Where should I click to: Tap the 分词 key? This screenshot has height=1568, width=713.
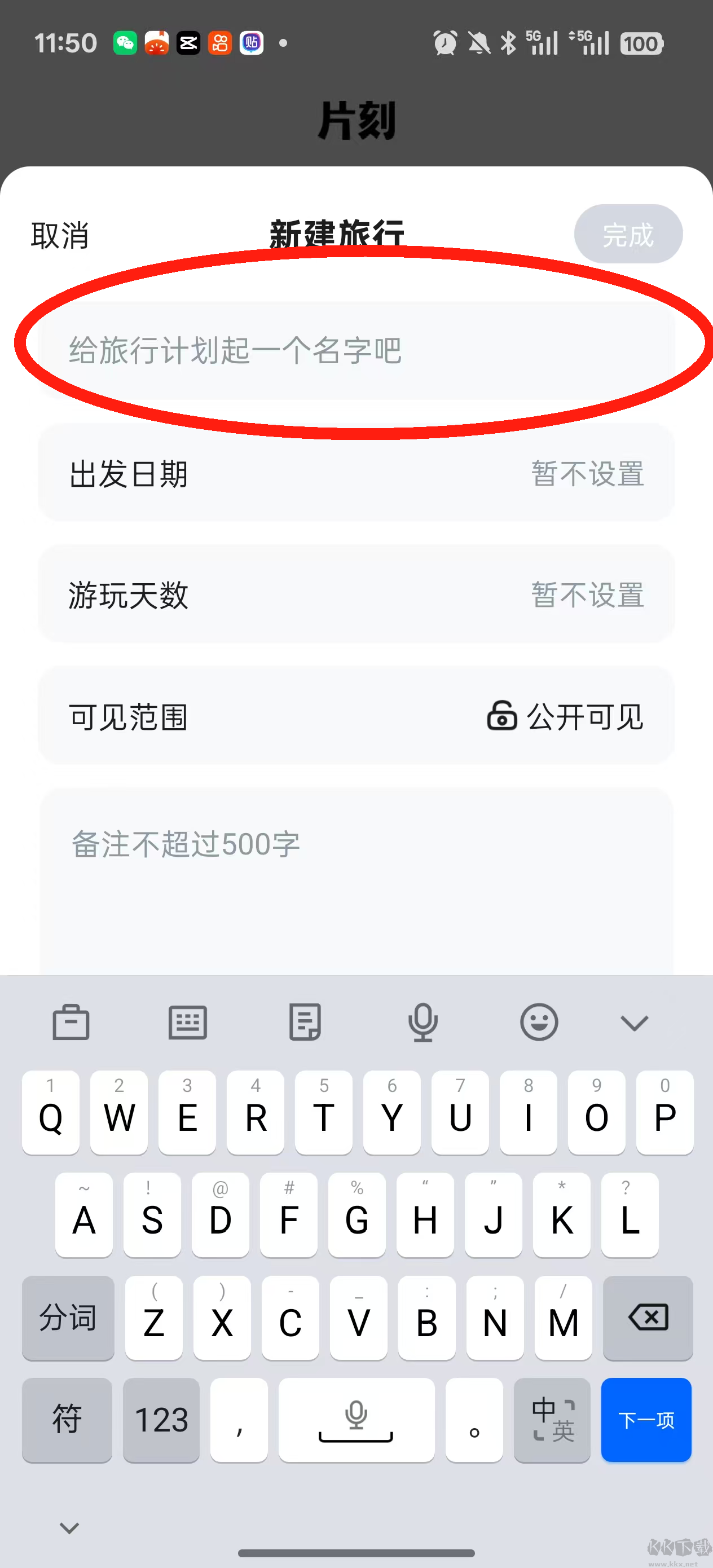tap(68, 1318)
